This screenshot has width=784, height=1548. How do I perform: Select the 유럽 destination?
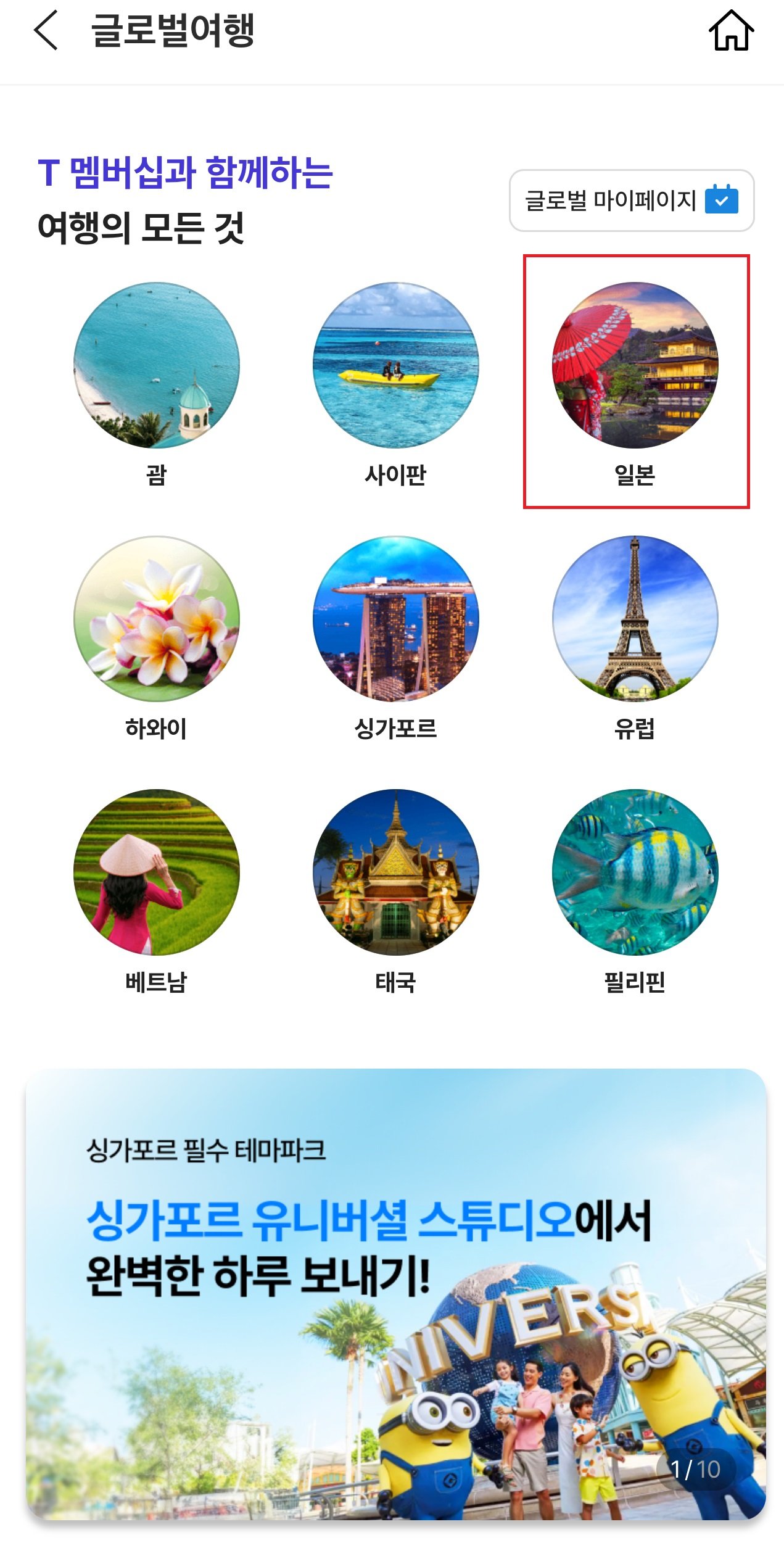coord(635,619)
